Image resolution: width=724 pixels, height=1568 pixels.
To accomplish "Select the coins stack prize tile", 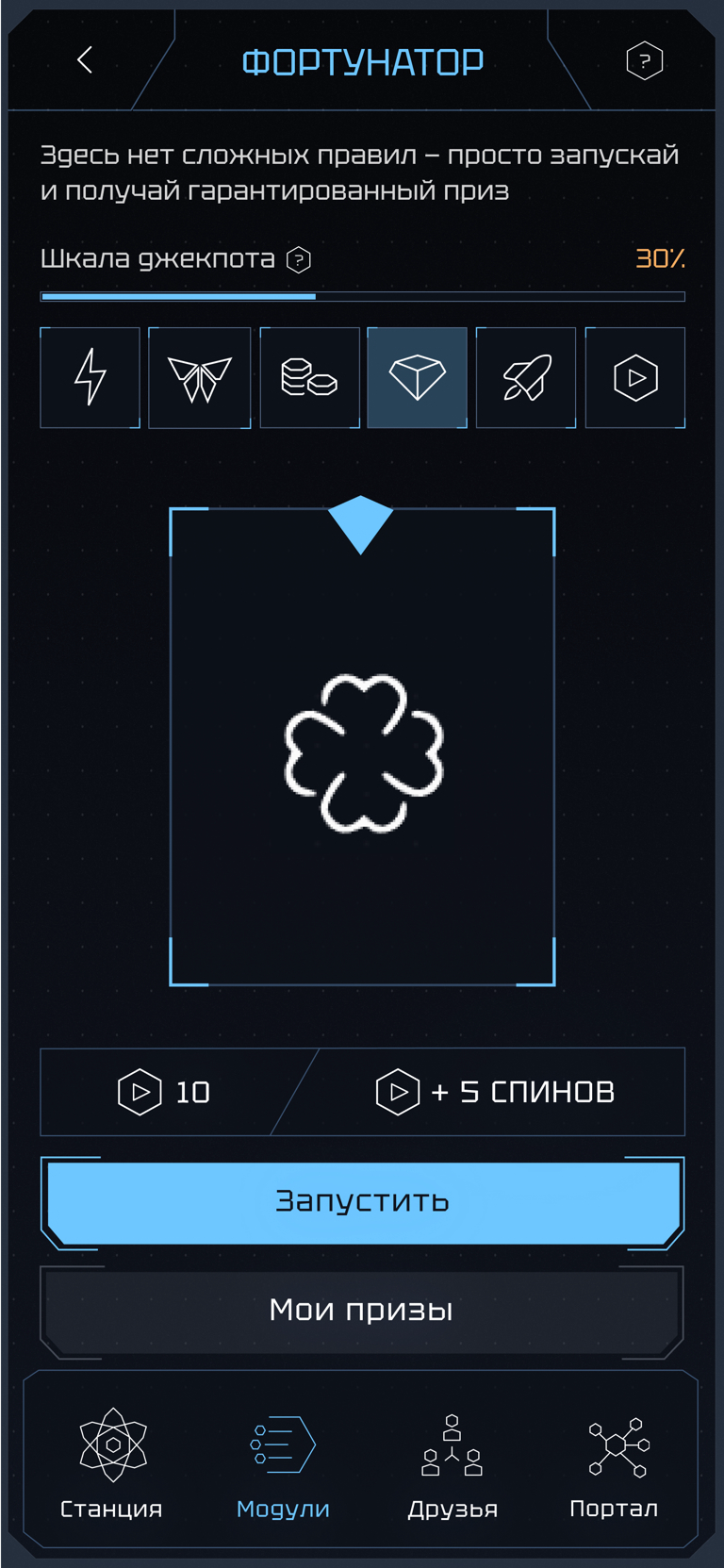I will (x=309, y=377).
